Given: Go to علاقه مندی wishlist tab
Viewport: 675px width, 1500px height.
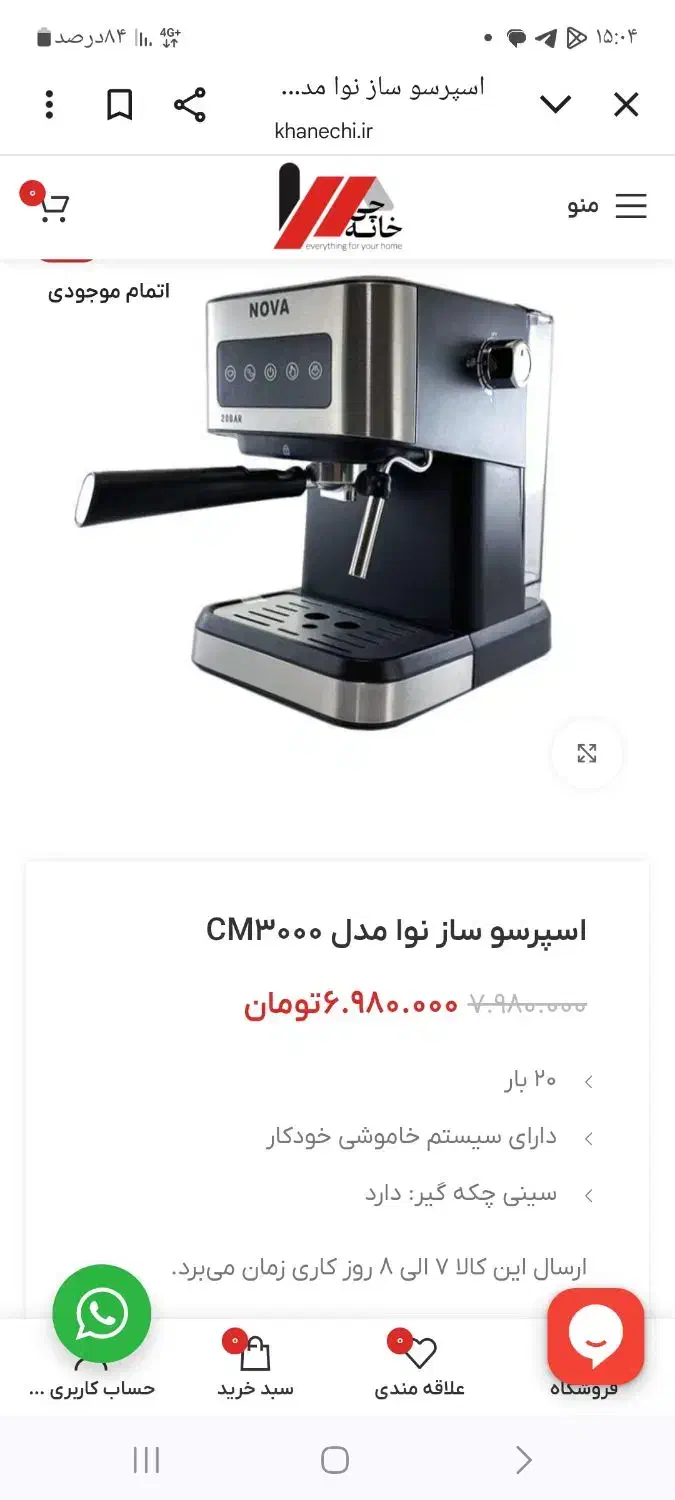Looking at the screenshot, I should (x=419, y=1366).
